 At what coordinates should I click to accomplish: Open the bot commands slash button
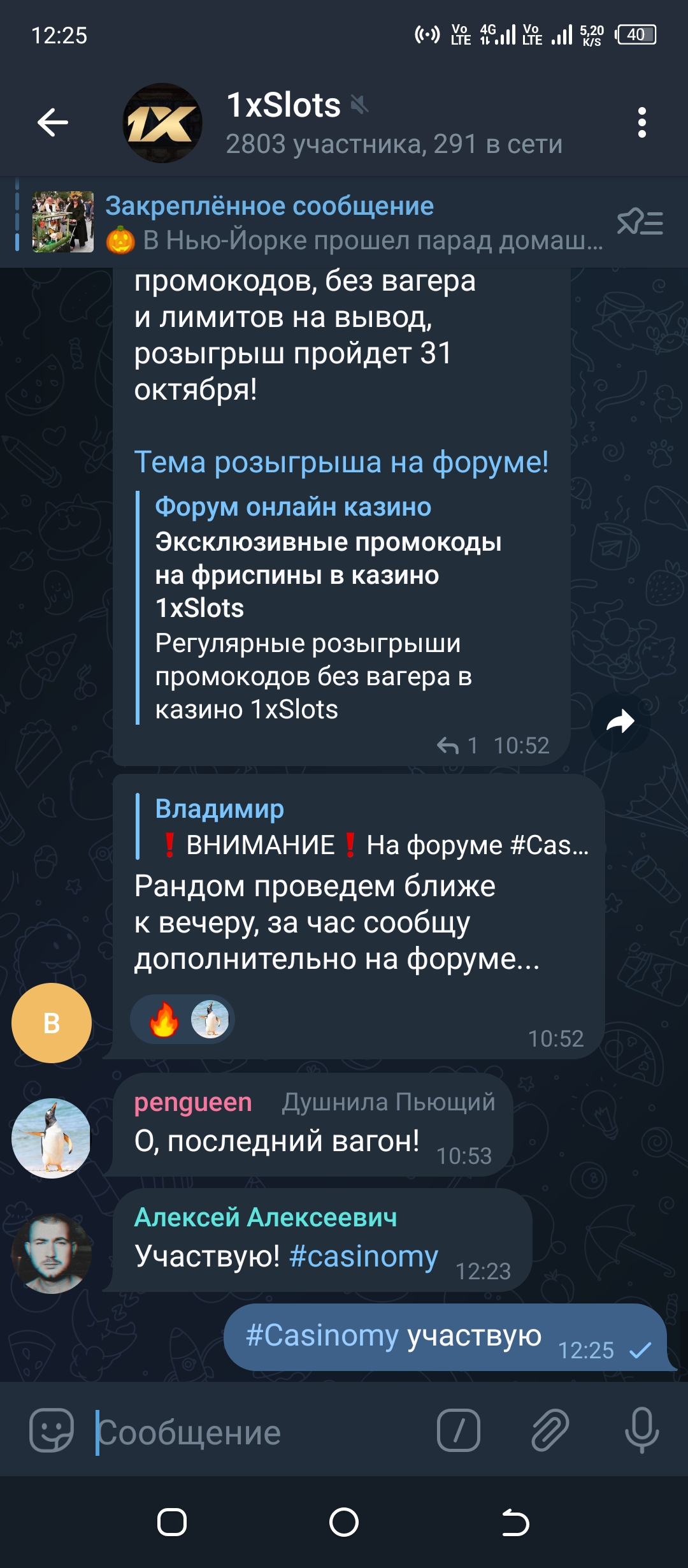click(x=458, y=1430)
